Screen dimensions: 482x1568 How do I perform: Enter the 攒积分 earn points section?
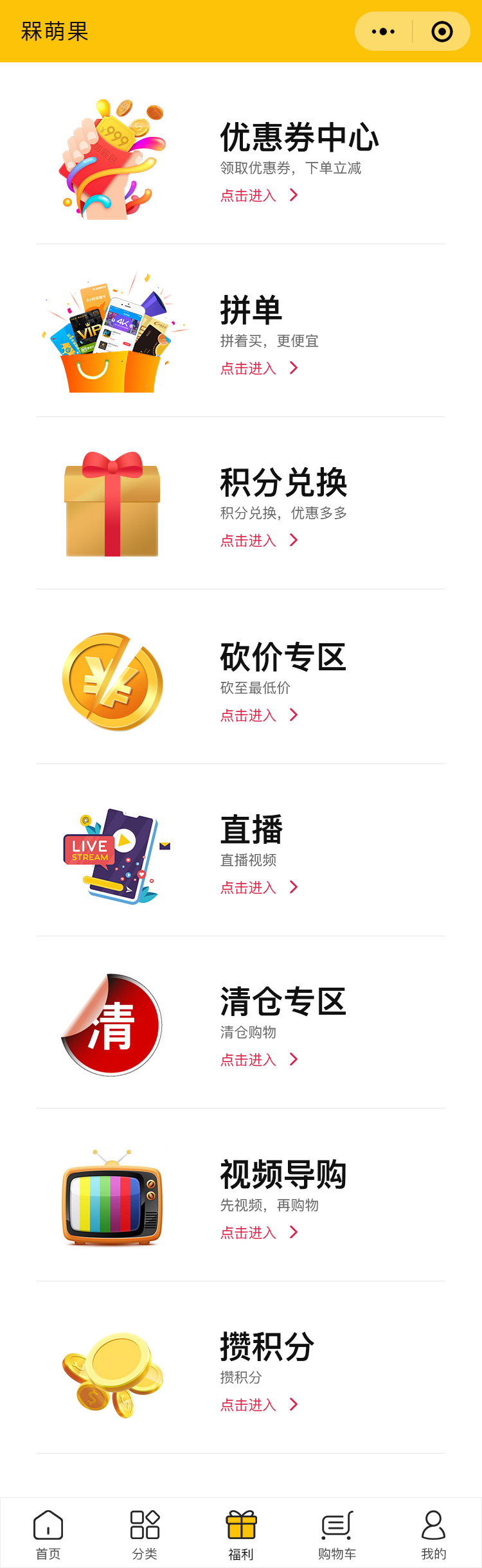pos(258,1405)
